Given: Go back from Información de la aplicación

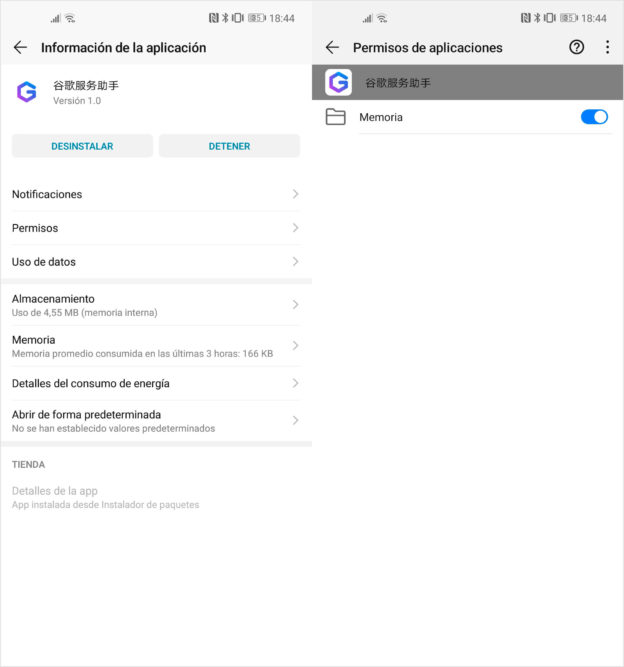Looking at the screenshot, I should (x=20, y=47).
